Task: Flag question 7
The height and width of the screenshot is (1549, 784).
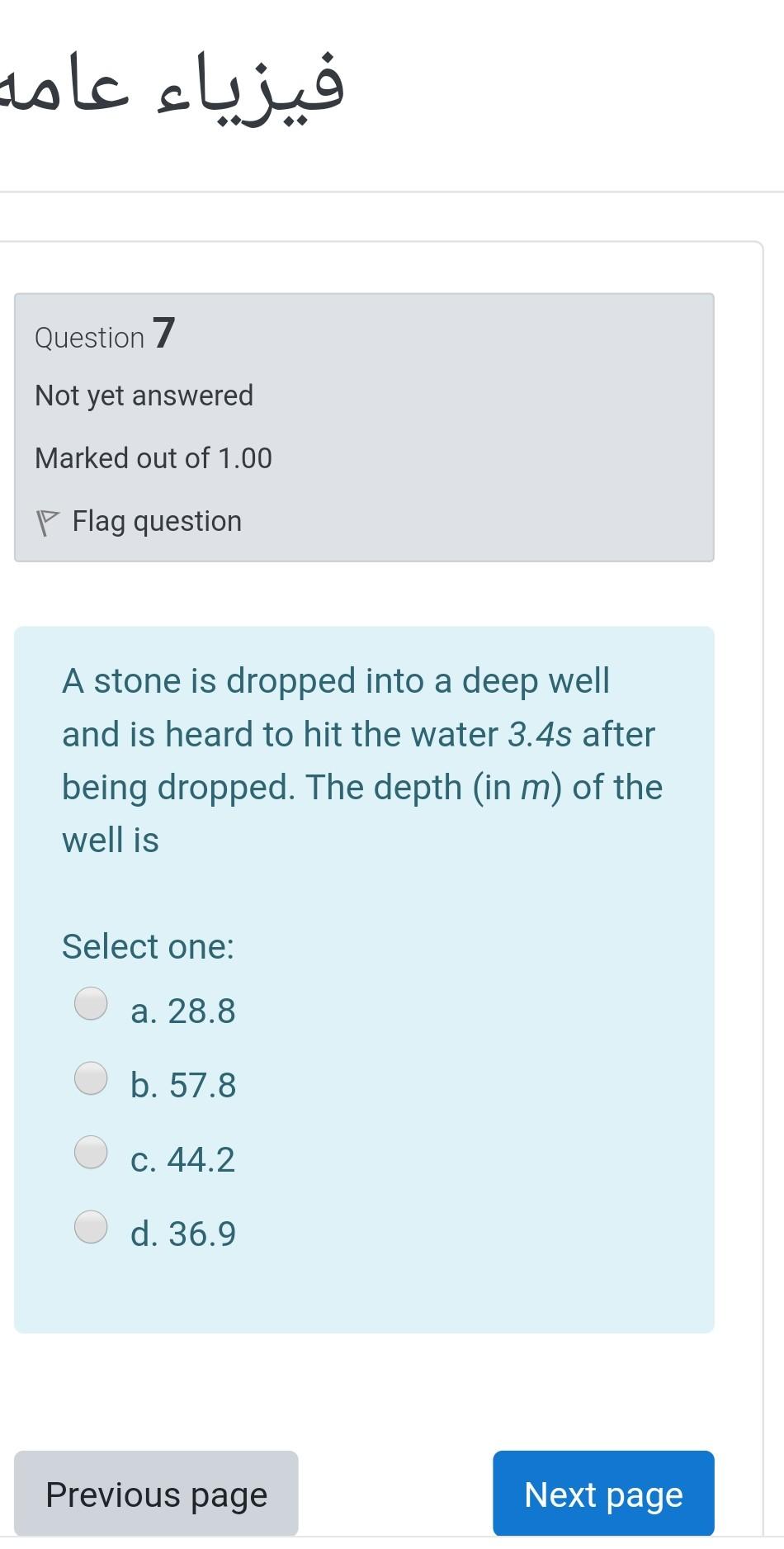Action: (x=139, y=522)
